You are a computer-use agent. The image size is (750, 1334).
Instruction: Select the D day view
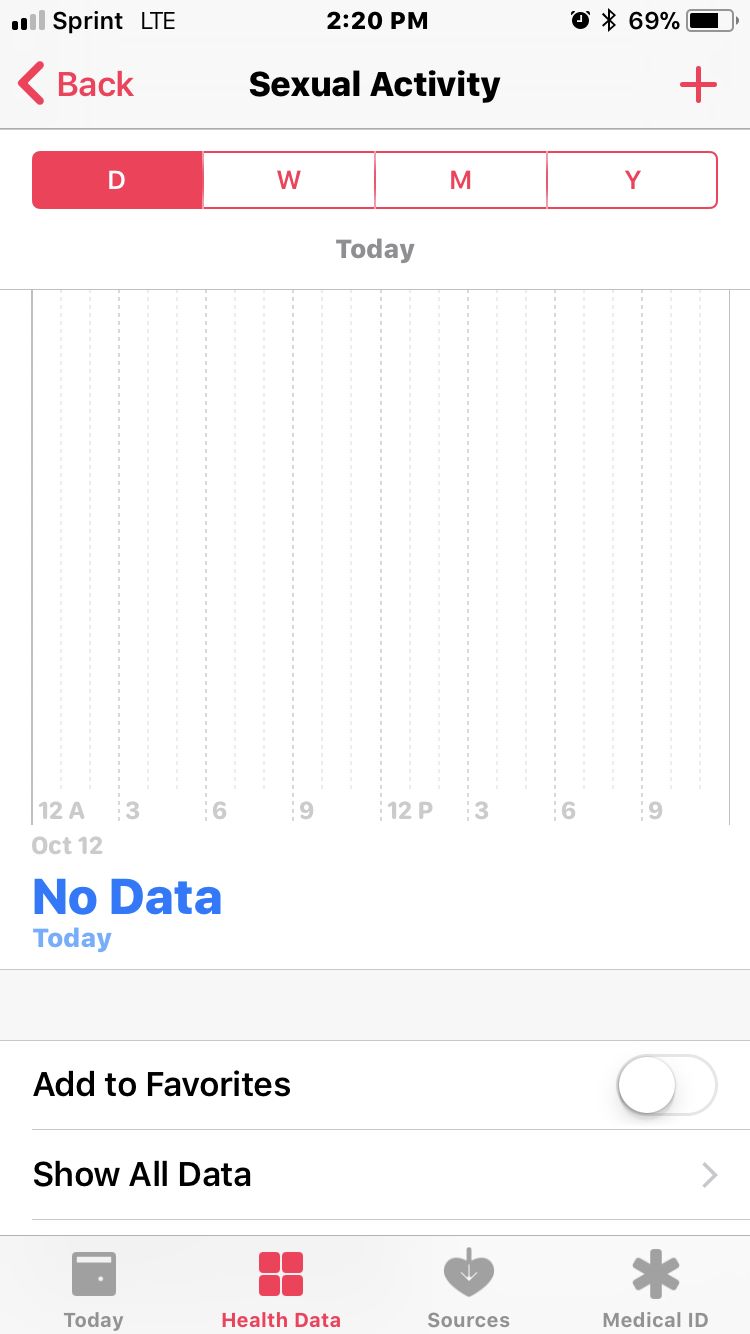click(117, 180)
